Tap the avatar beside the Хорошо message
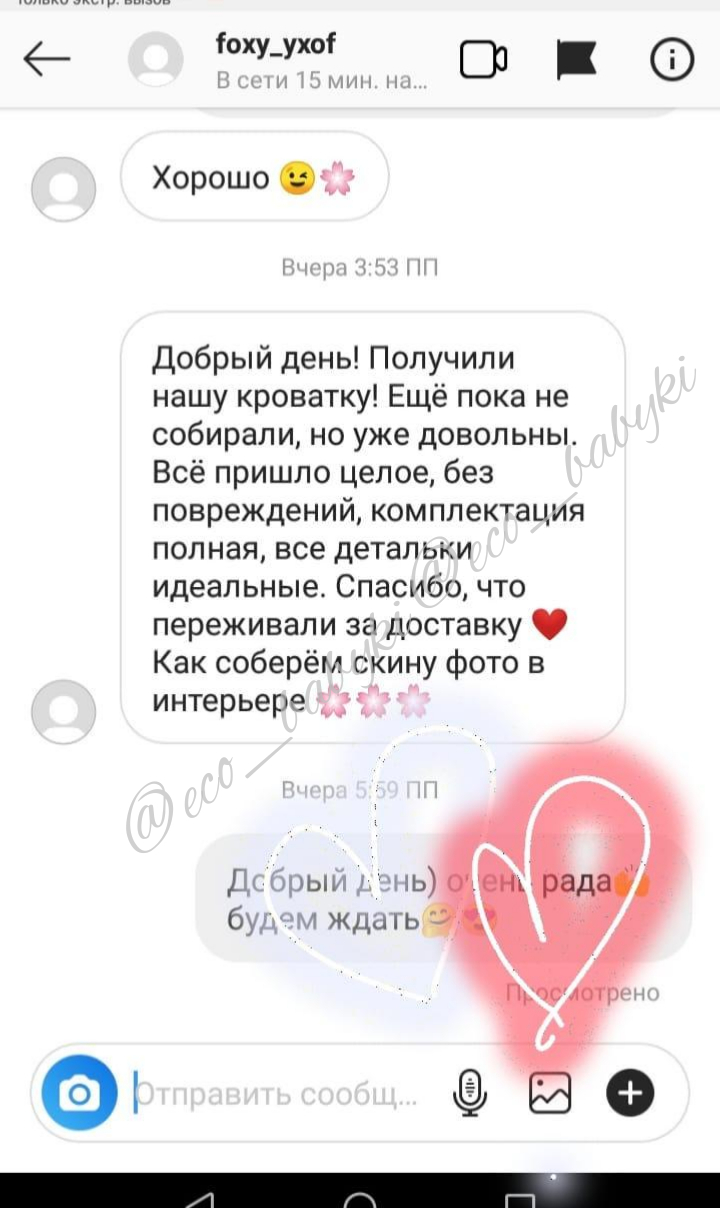 pyautogui.click(x=64, y=189)
